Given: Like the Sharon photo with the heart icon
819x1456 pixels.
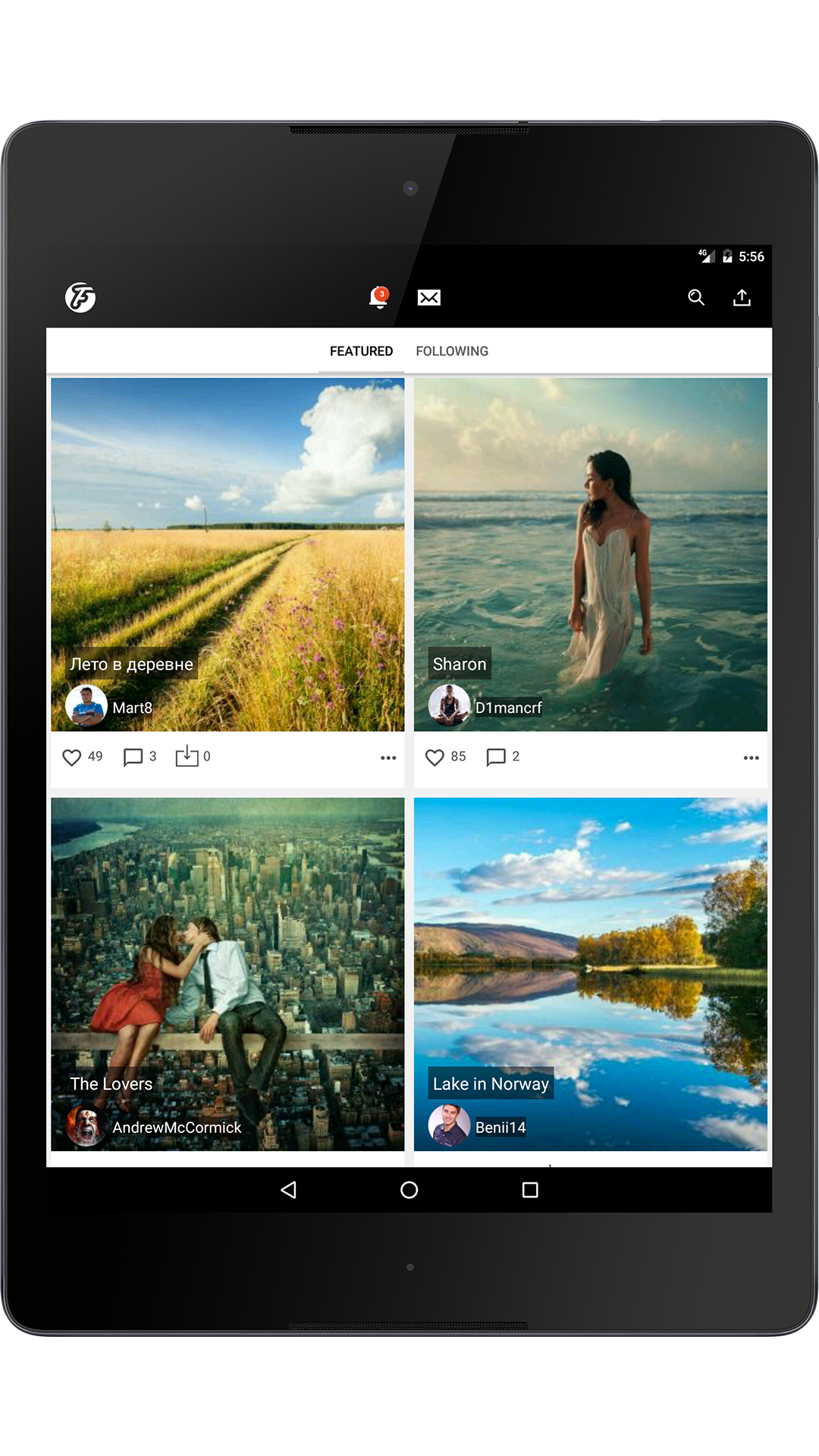Looking at the screenshot, I should tap(437, 756).
